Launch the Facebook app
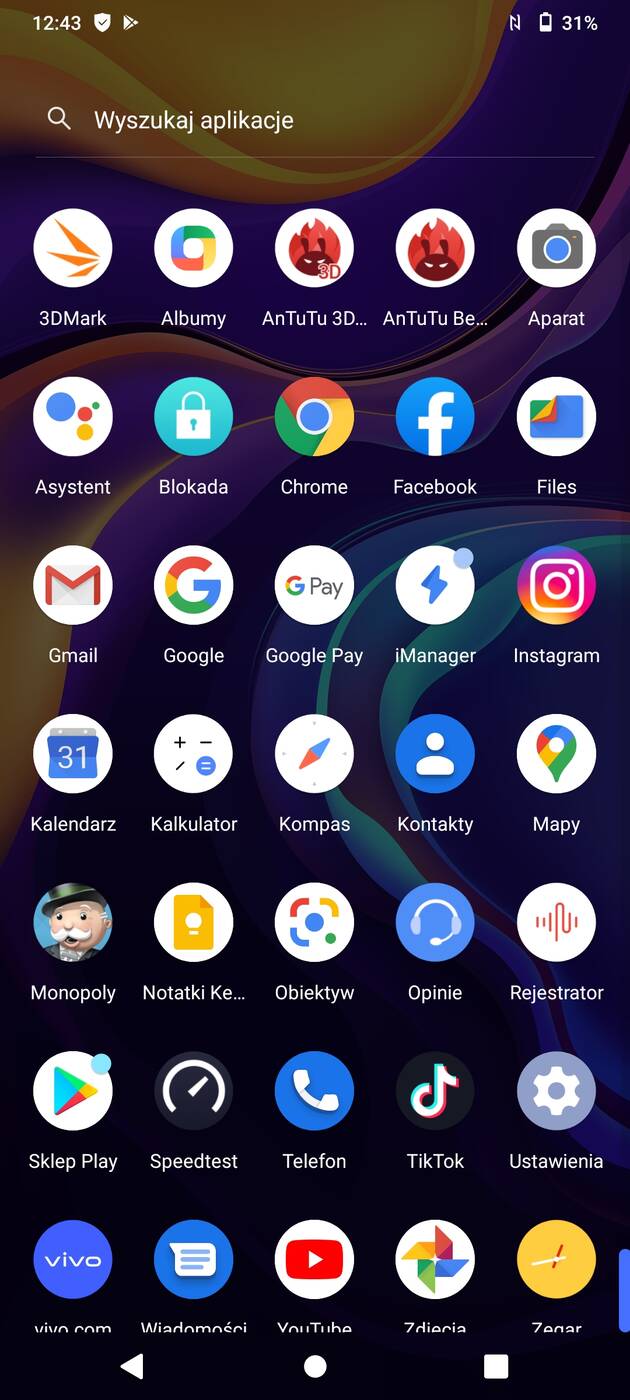This screenshot has width=630, height=1400. [435, 417]
